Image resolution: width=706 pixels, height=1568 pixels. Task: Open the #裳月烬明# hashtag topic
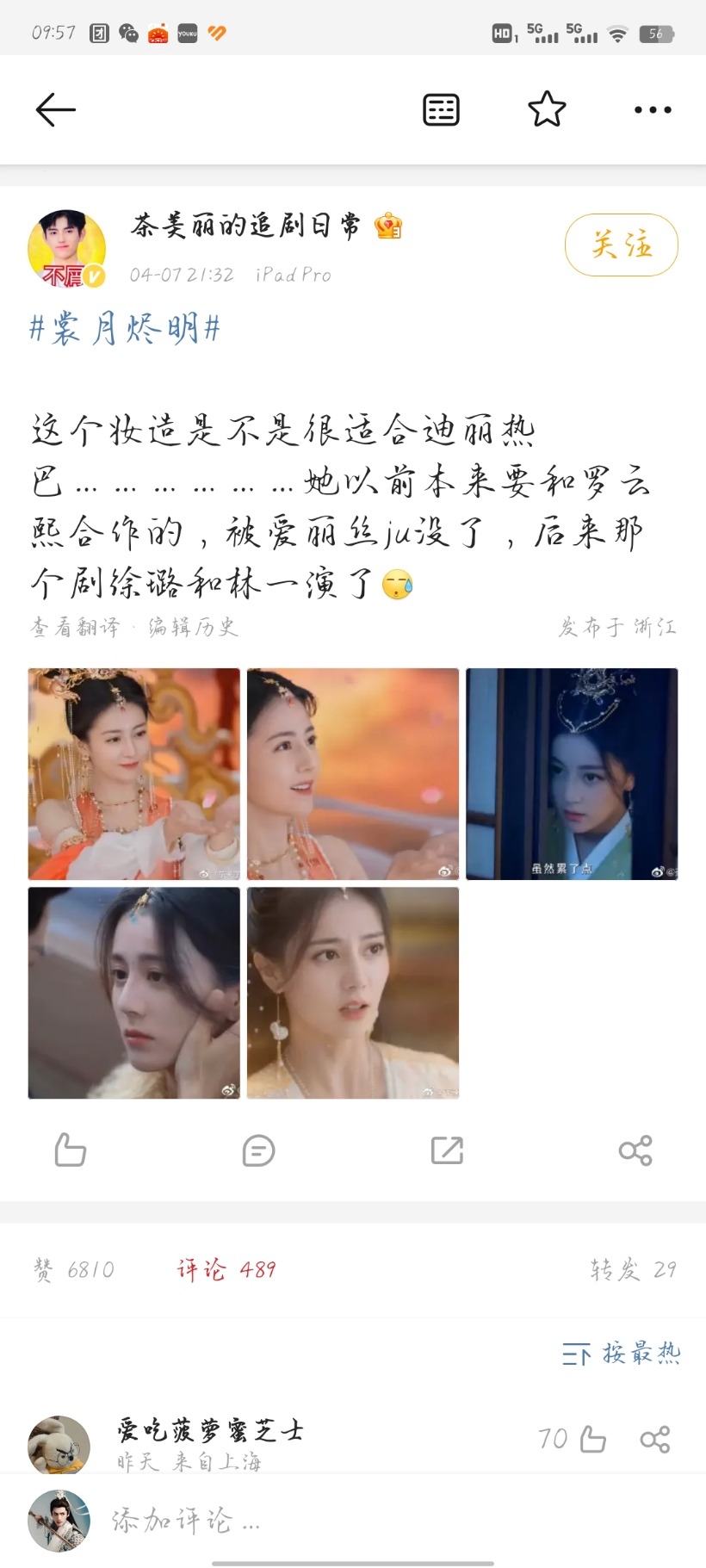coord(125,329)
